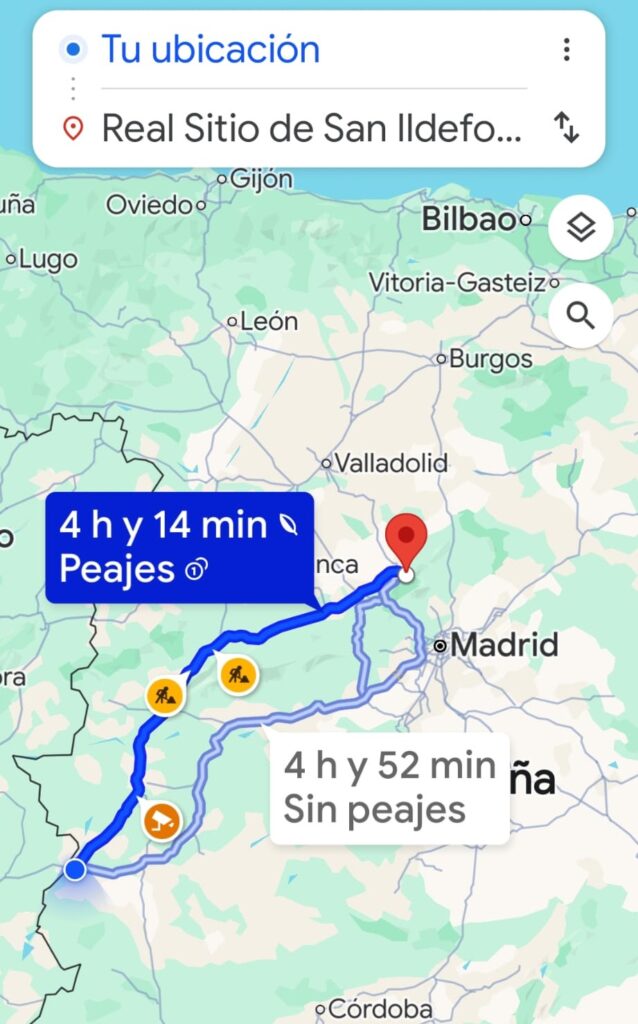Select the 4 h y 14 min toll route

pyautogui.click(x=180, y=547)
